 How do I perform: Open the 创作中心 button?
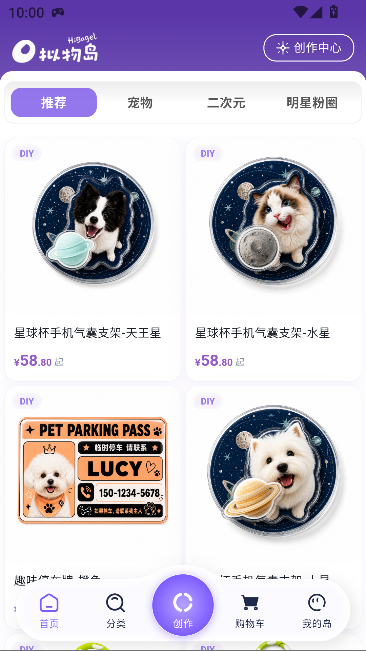pos(309,48)
